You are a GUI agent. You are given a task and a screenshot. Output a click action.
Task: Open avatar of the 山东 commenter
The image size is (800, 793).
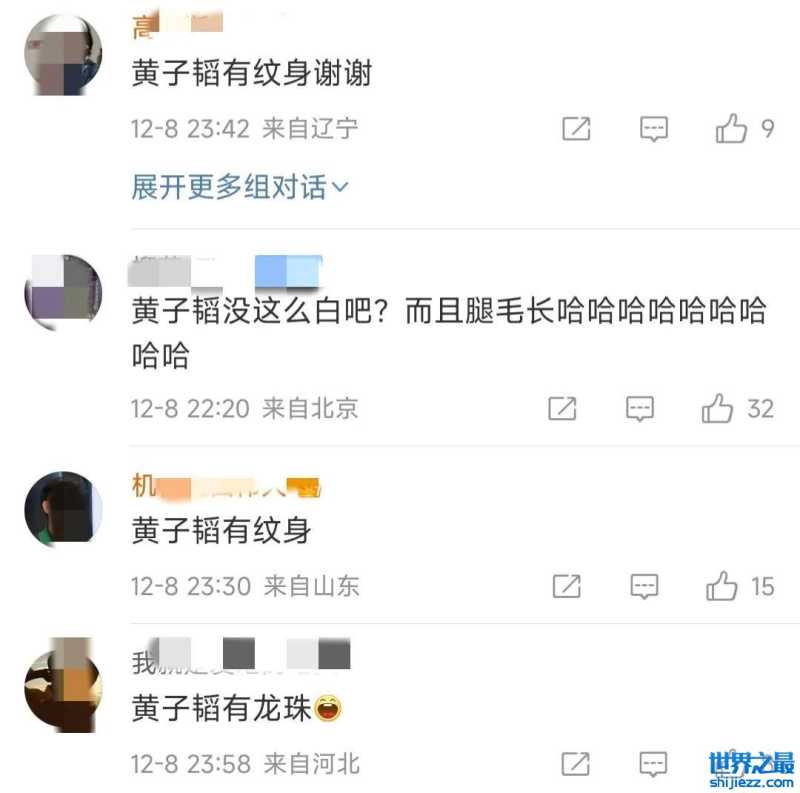coord(62,508)
